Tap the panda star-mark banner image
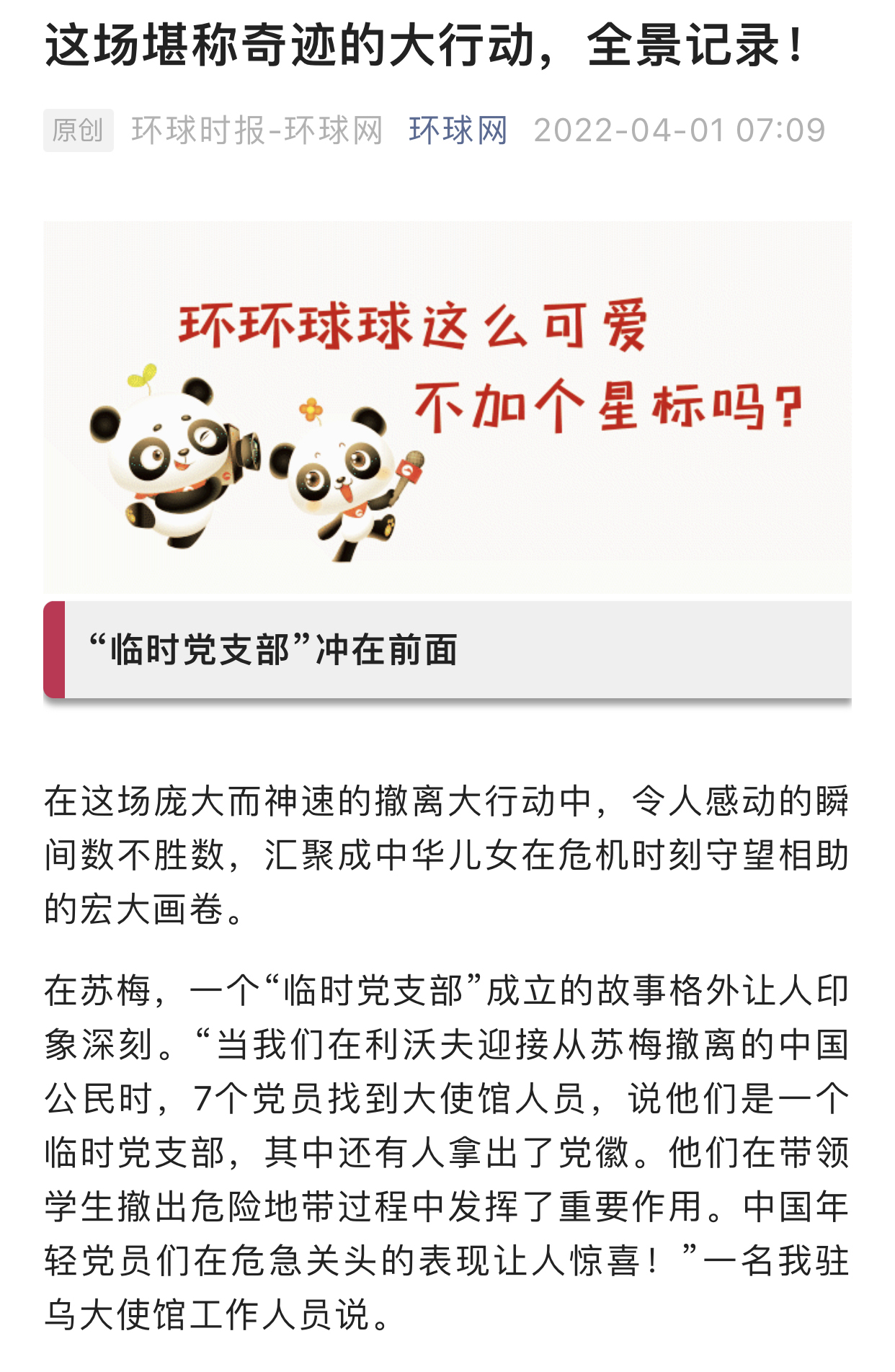Screen dimensions: 895x1372 447,407
